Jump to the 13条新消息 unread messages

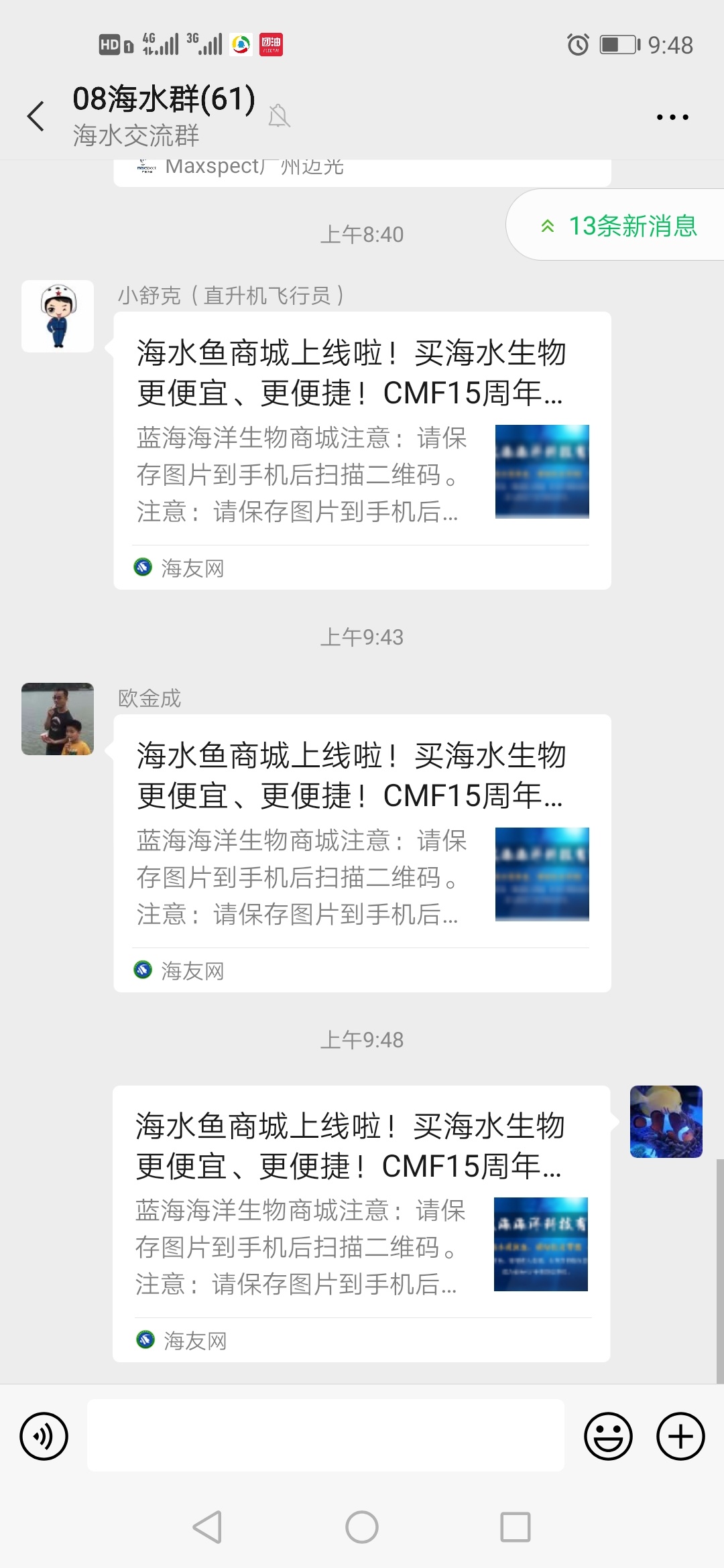[619, 226]
